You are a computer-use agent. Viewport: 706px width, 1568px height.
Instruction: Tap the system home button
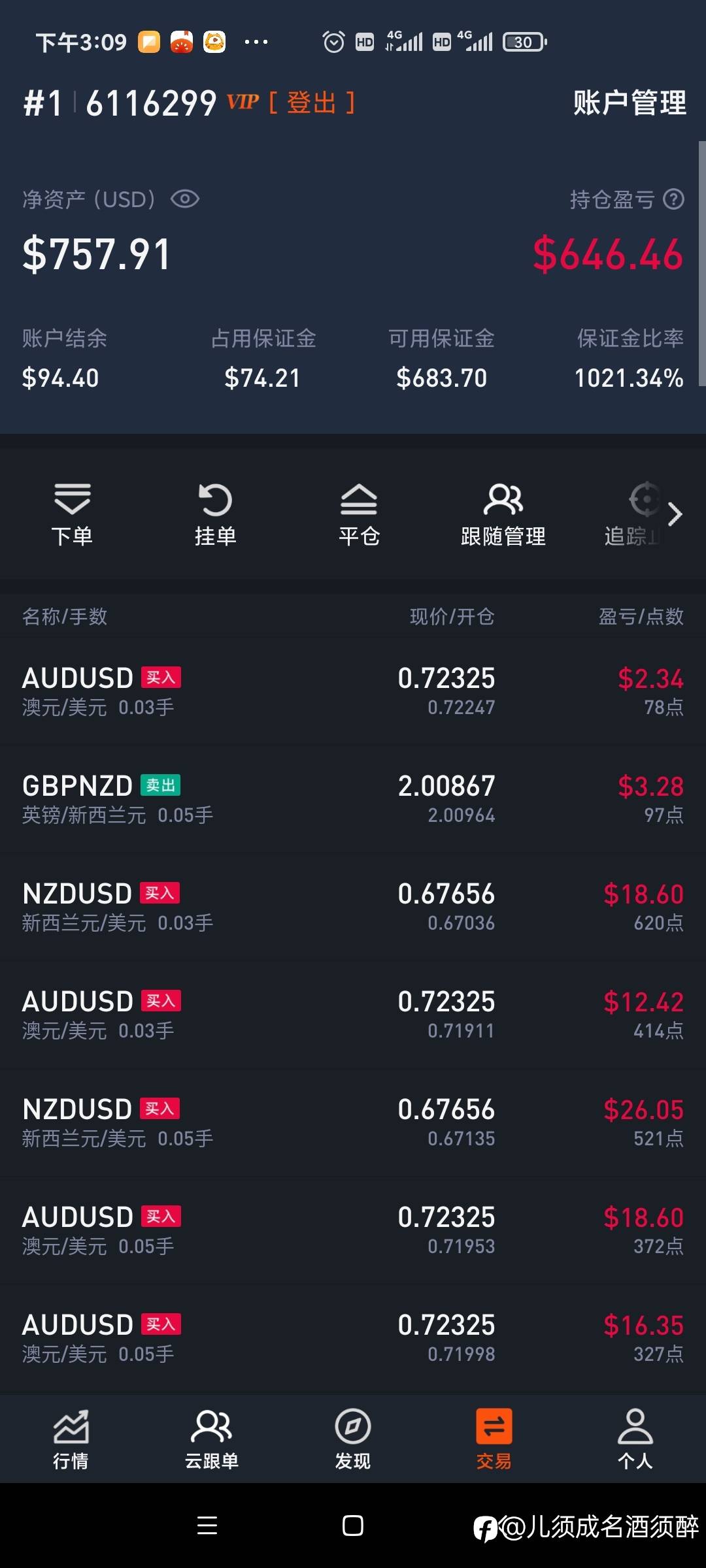[353, 1526]
